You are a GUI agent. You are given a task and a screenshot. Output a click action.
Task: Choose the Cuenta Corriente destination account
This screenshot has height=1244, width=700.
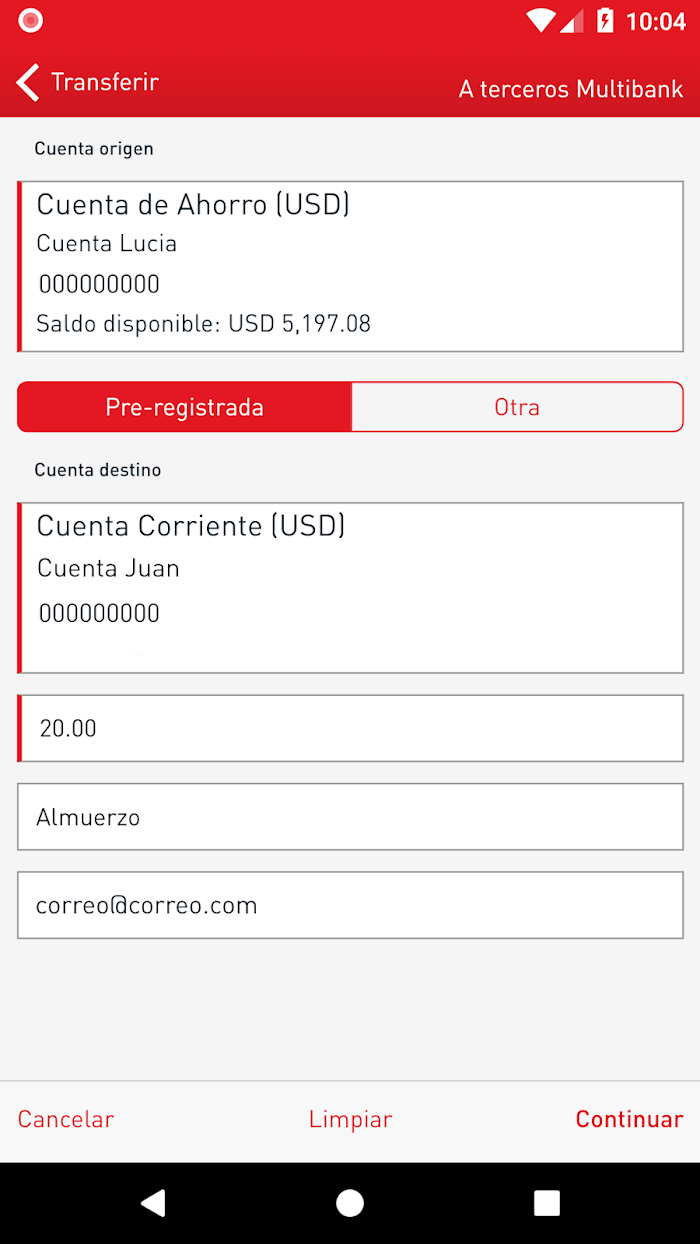pos(350,588)
